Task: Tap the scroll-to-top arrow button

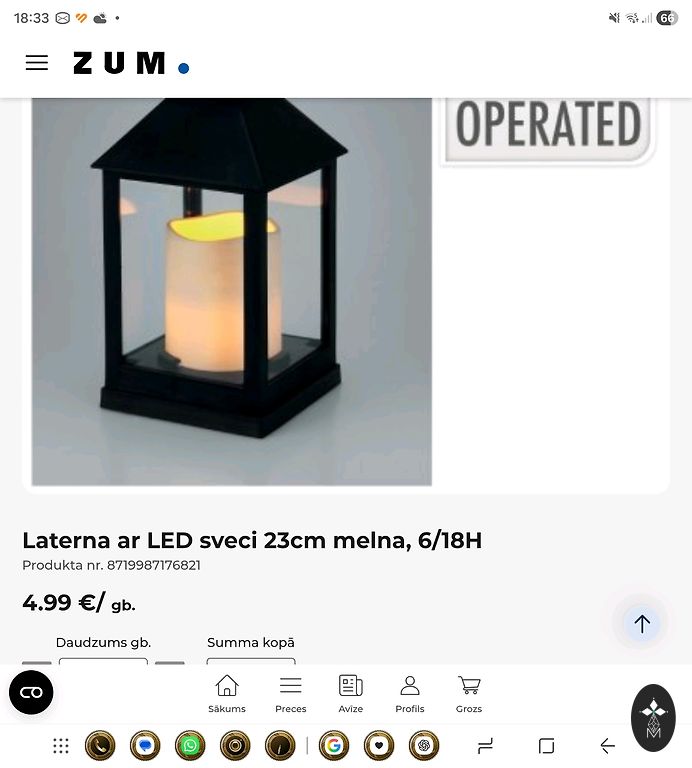Action: [x=642, y=624]
